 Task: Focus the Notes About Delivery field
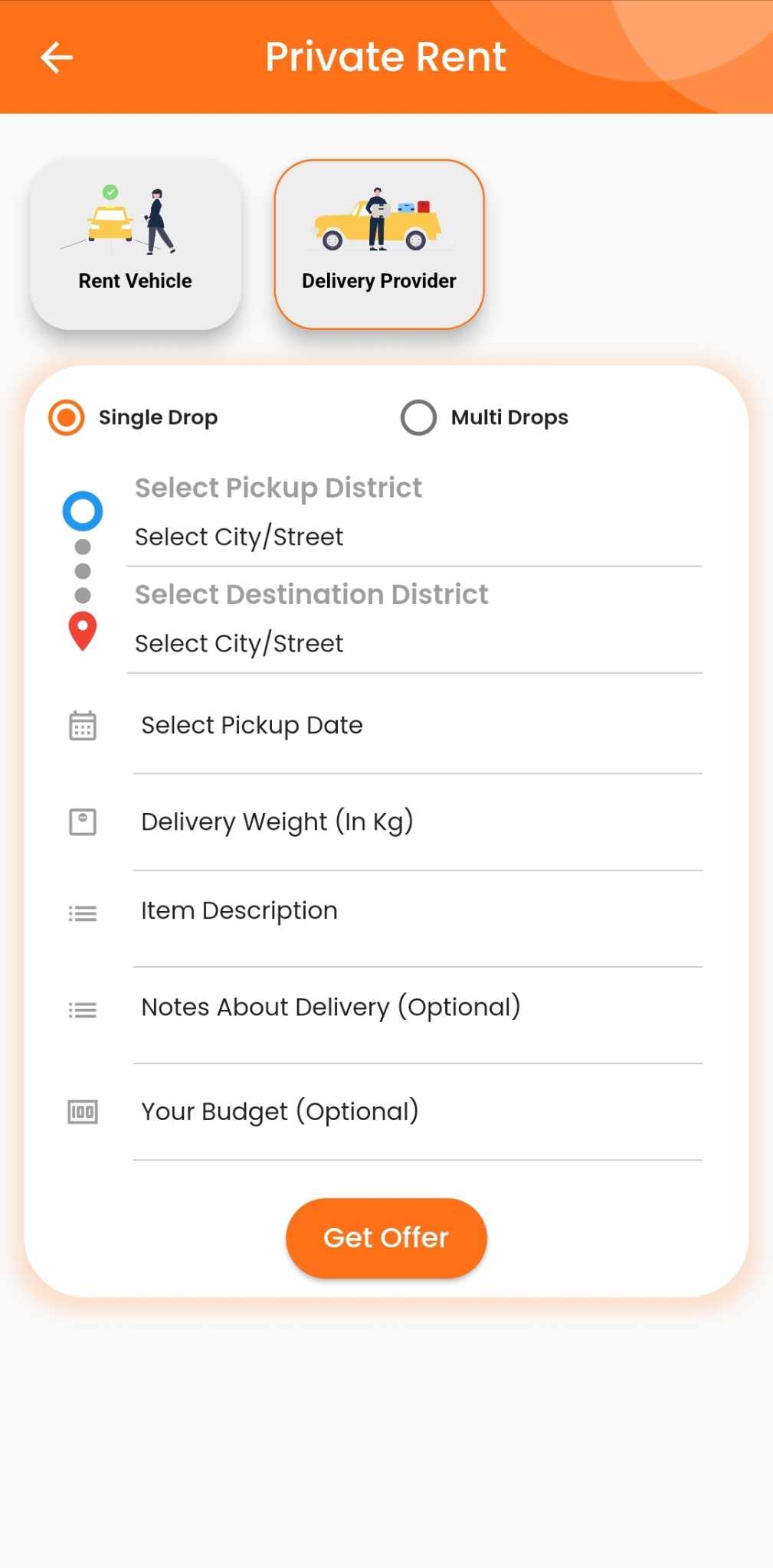[418, 1015]
